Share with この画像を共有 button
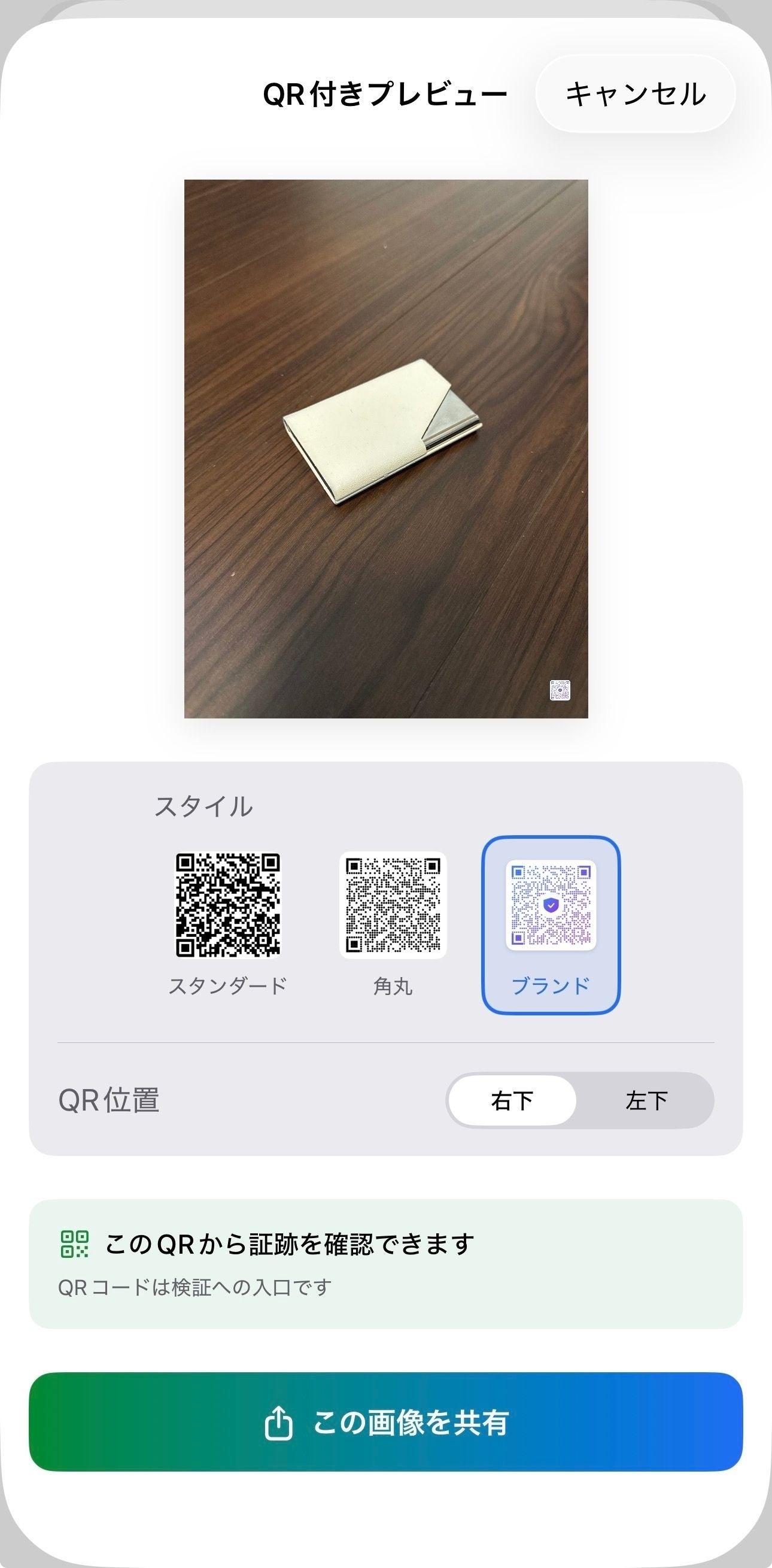Screen dimensions: 772x1568 (x=385, y=1422)
